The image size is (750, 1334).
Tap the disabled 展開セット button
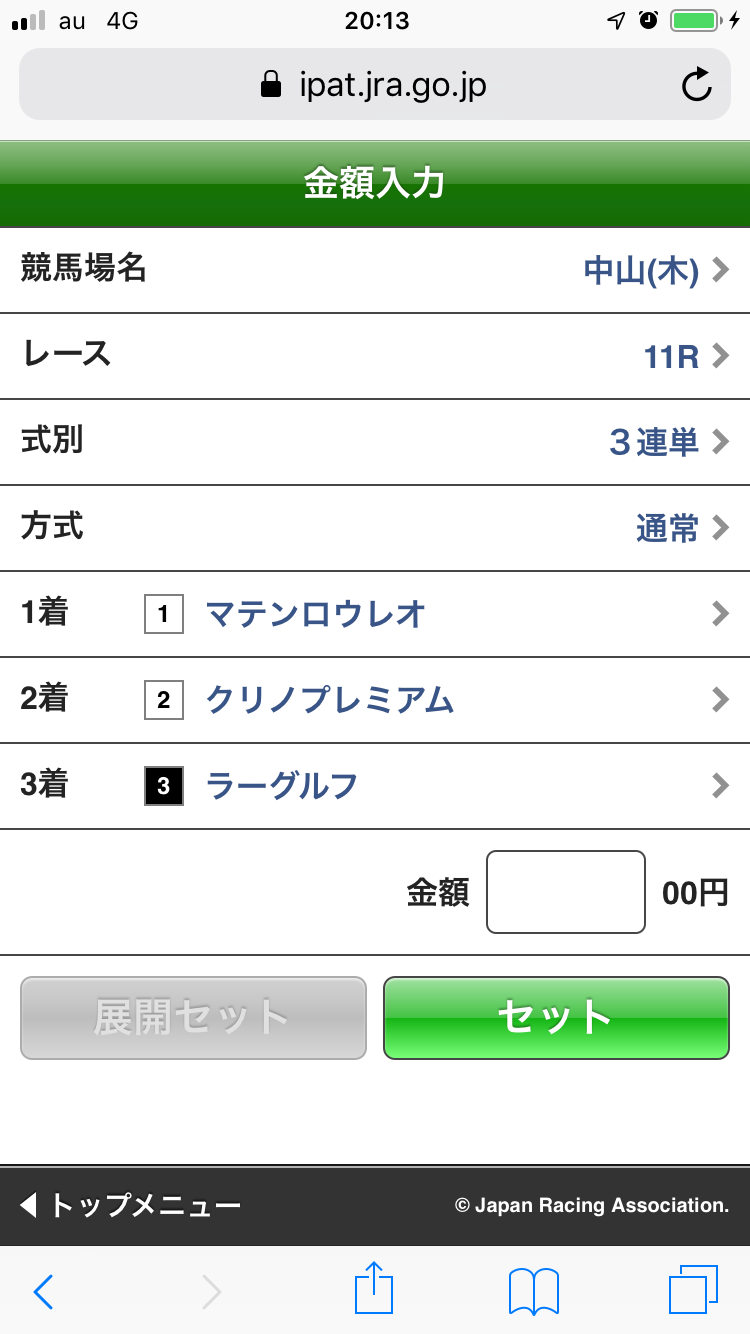[x=192, y=1018]
